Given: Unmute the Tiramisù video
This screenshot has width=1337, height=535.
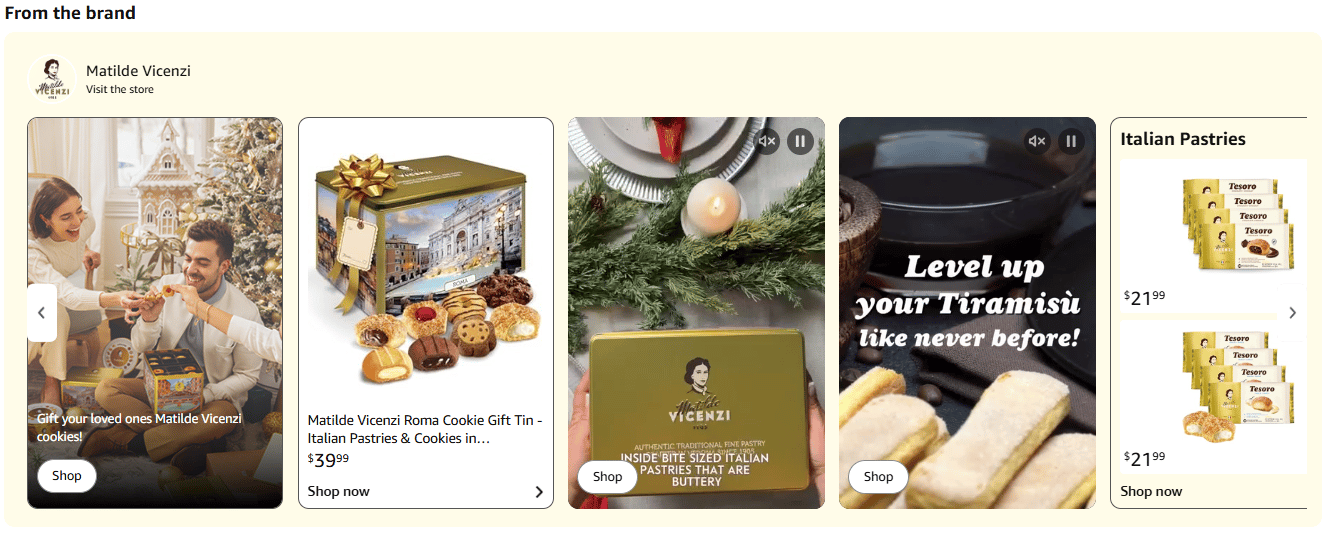Looking at the screenshot, I should pos(1038,141).
